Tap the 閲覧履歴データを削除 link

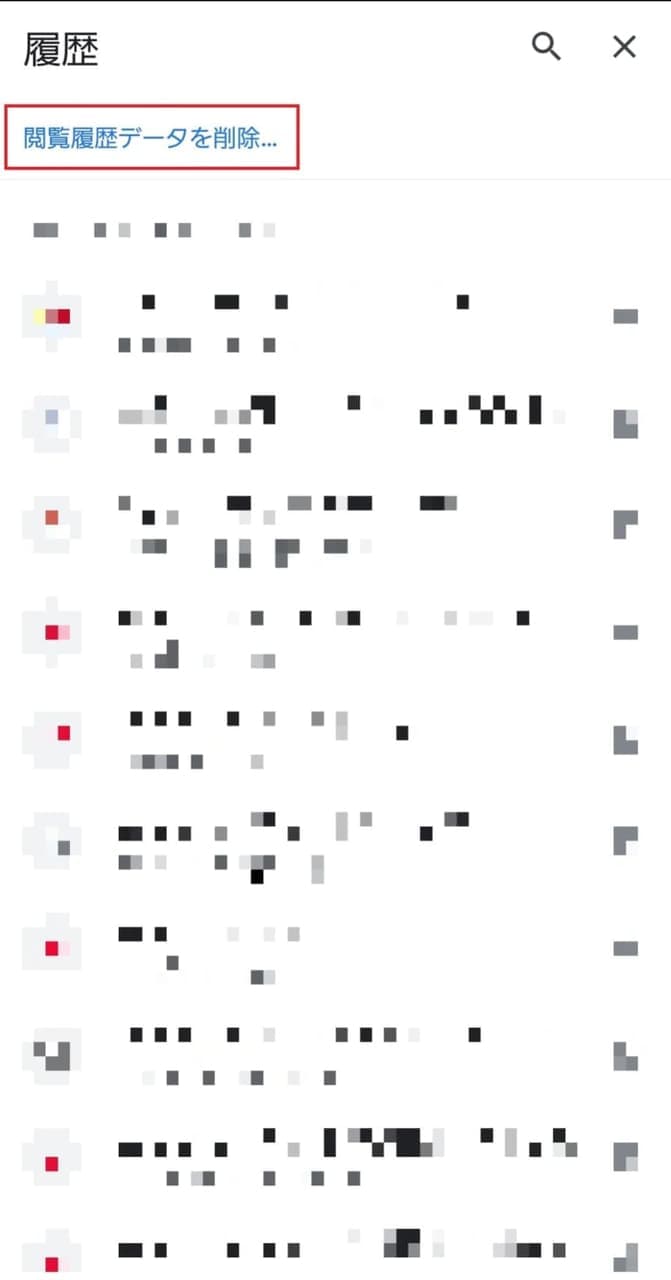[x=151, y=138]
